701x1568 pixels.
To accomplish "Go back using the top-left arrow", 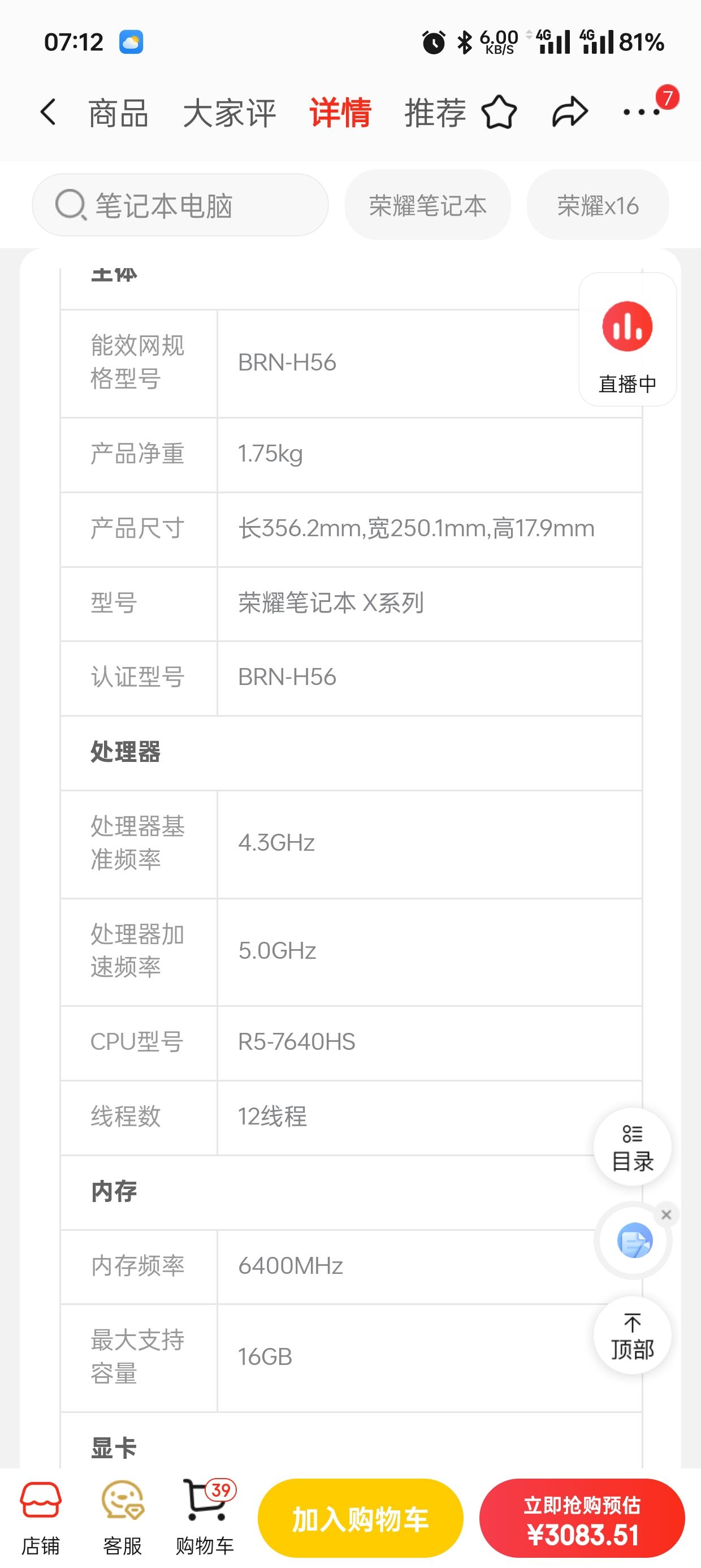I will click(48, 113).
